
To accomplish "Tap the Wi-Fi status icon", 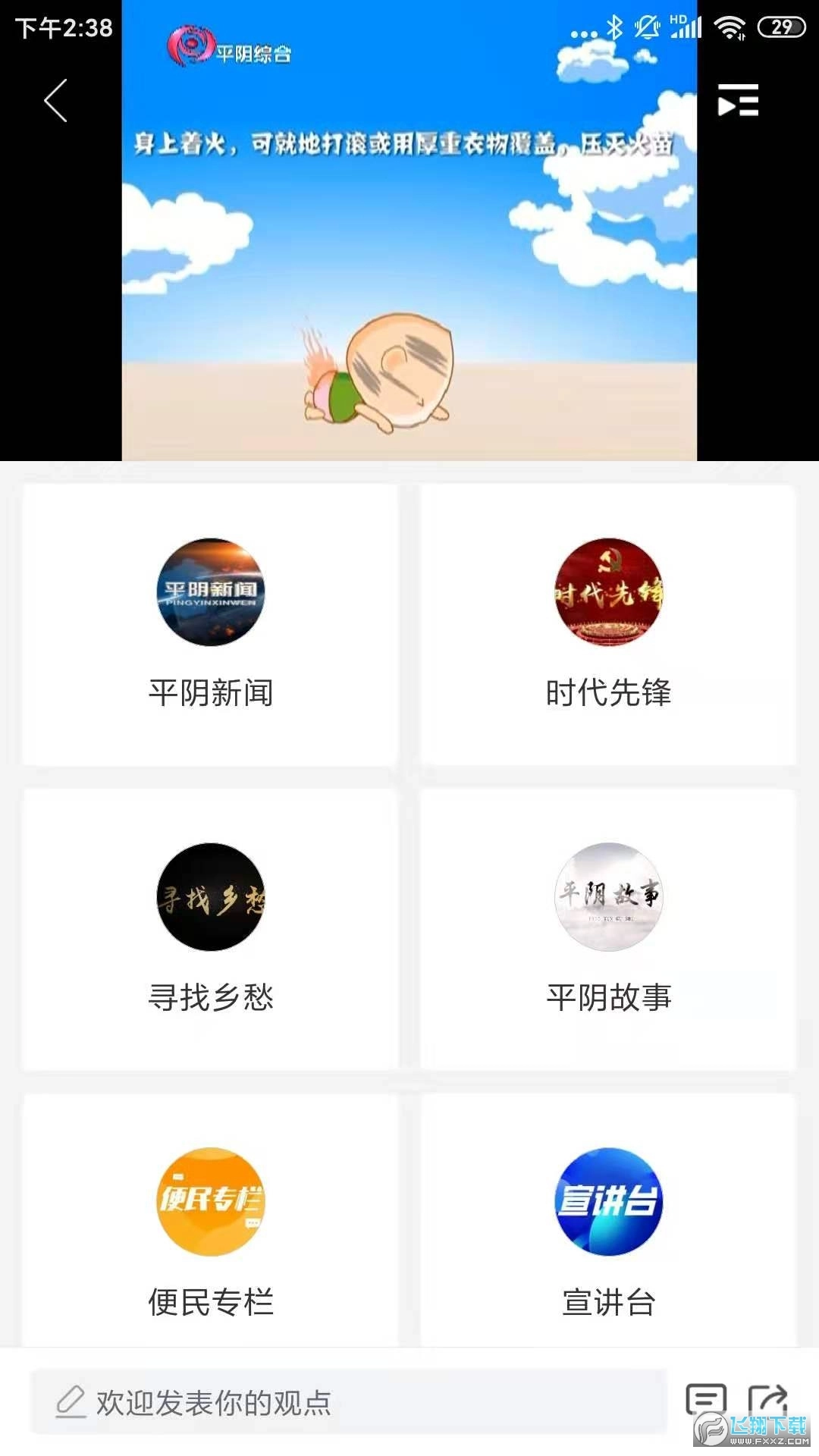I will [728, 27].
